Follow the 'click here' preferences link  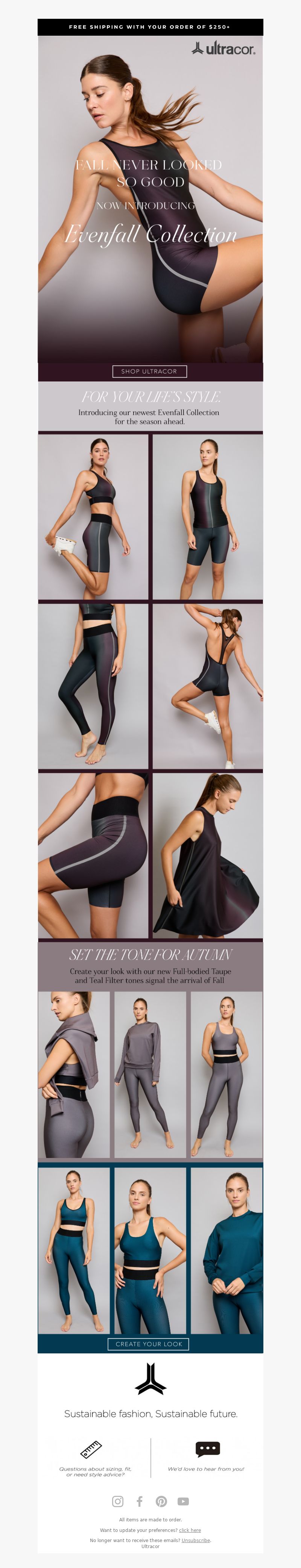(190, 1530)
